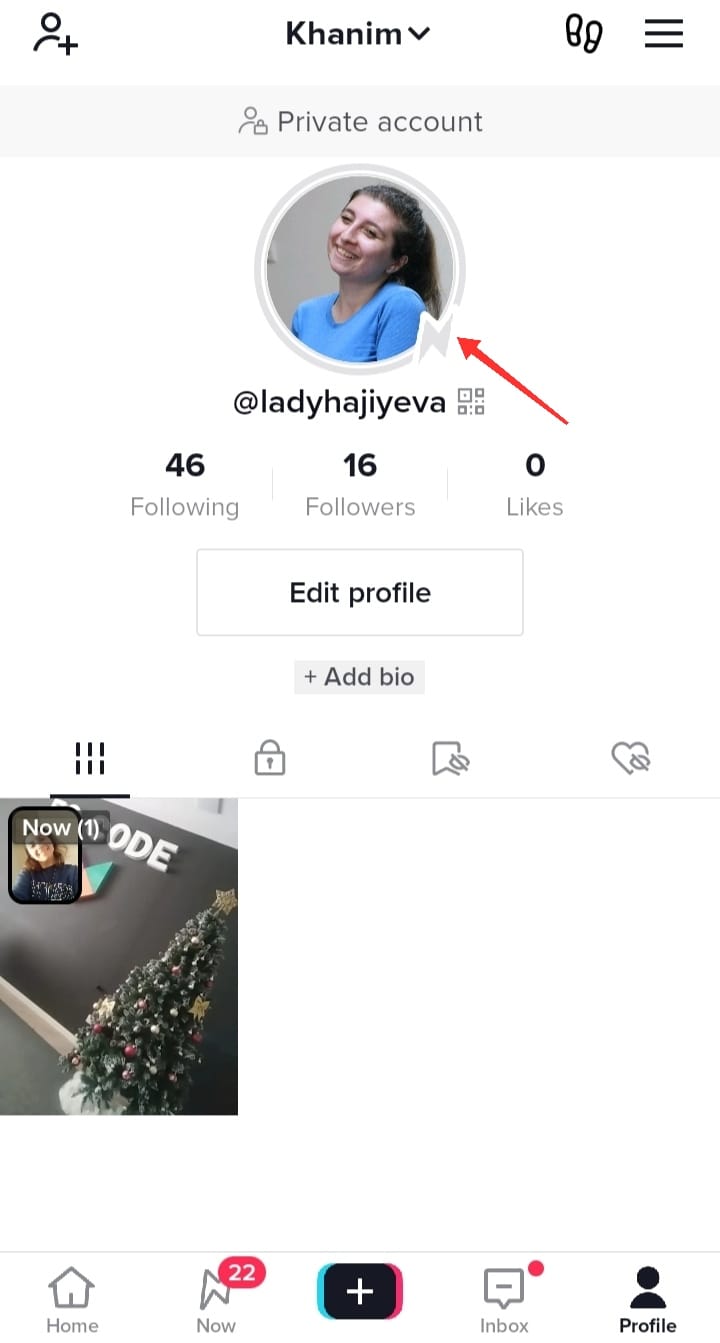Open the Inbox tab
Screen dimensions: 720x1343
505,1299
